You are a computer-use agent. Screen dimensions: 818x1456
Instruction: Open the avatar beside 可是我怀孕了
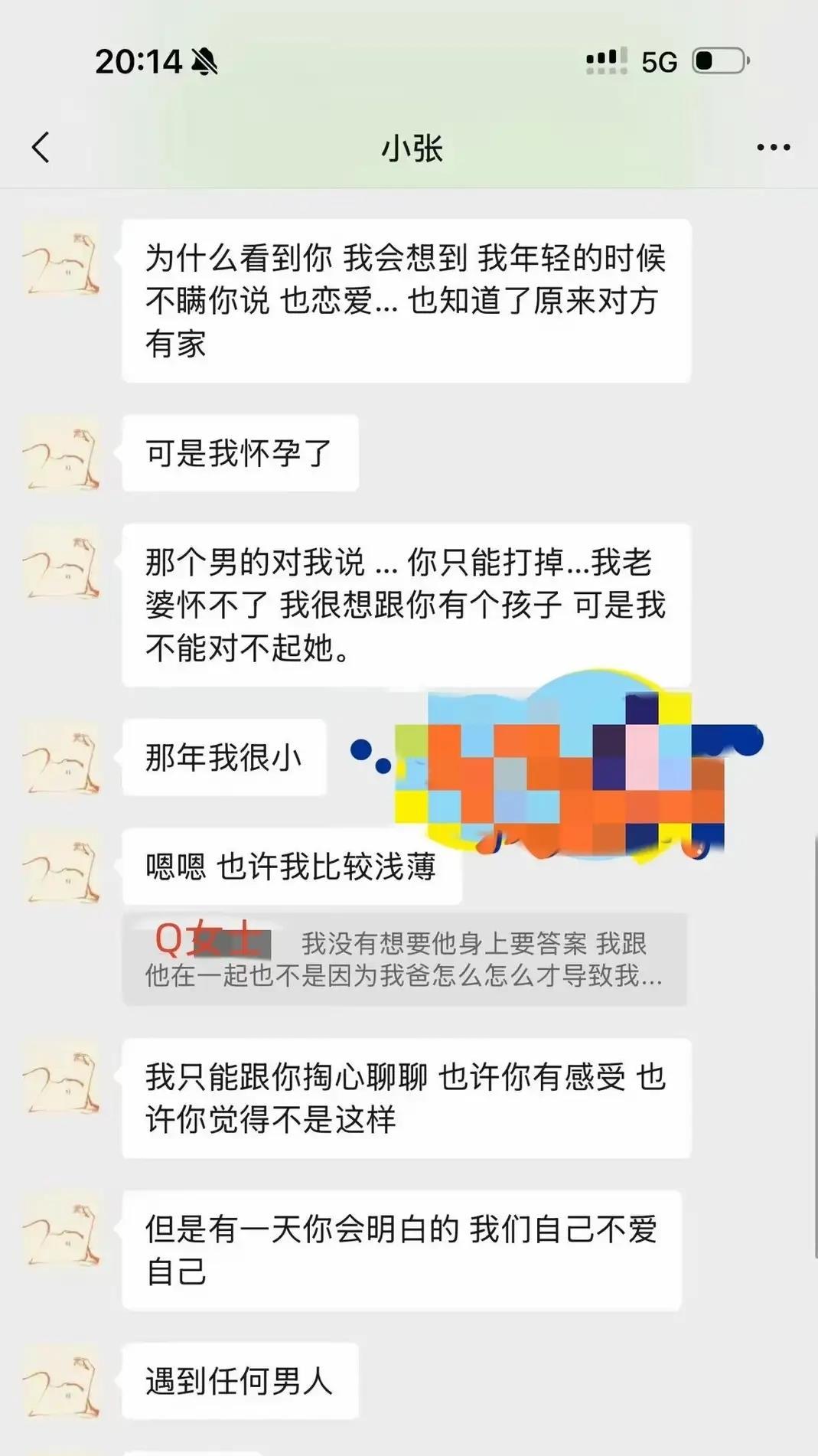[62, 454]
